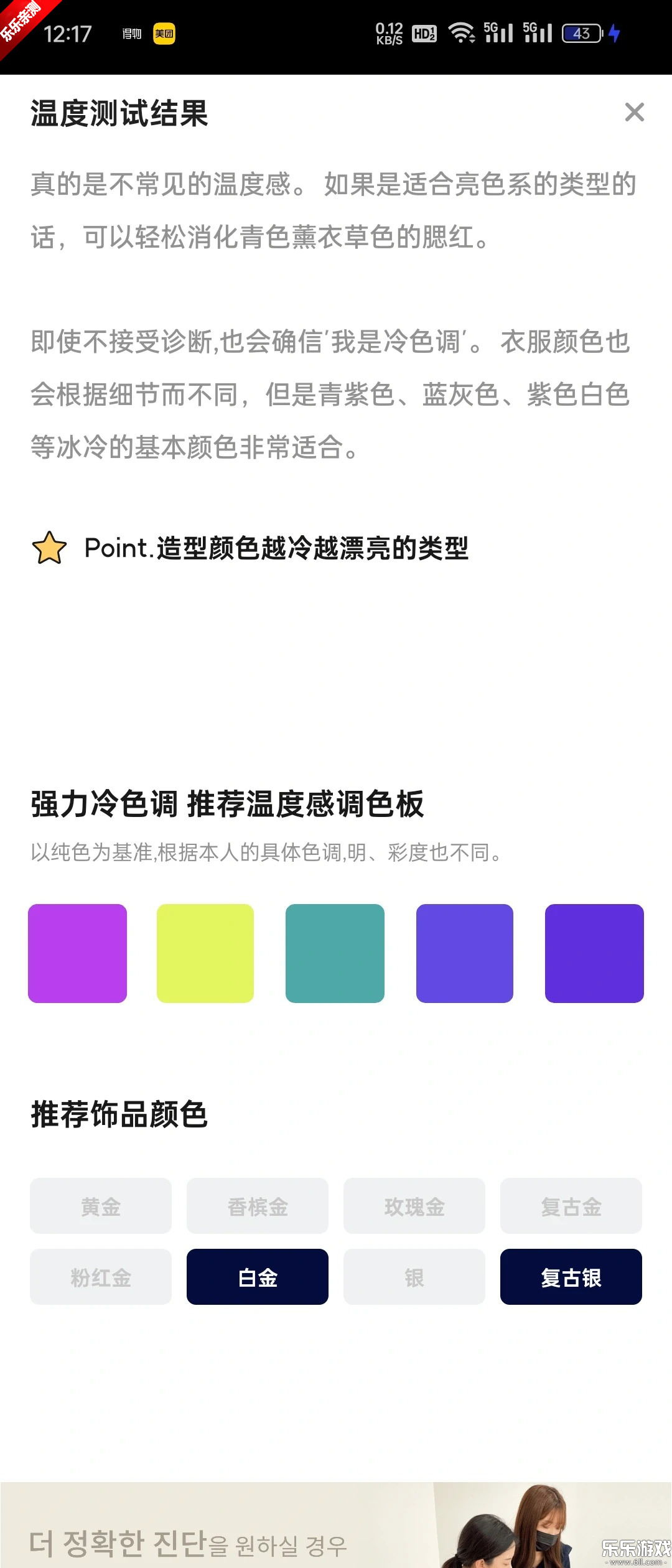Select the 粉红金 accessory color chip

(x=101, y=1277)
